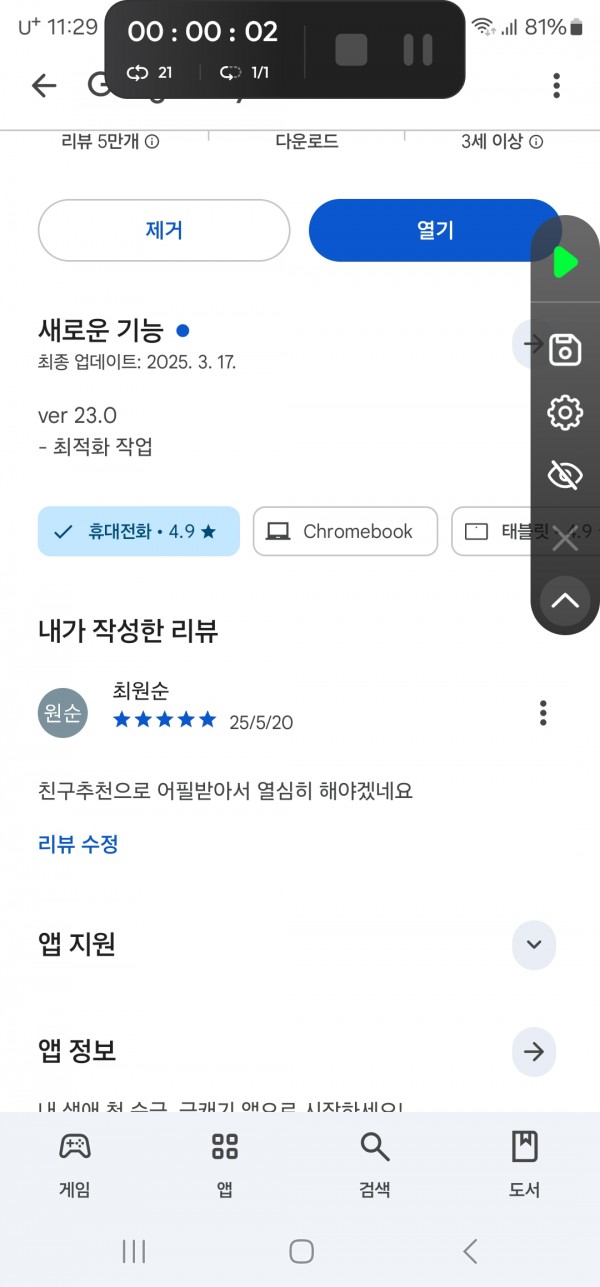Tap the 제거 (uninstall) button
600x1287 pixels.
coord(164,230)
